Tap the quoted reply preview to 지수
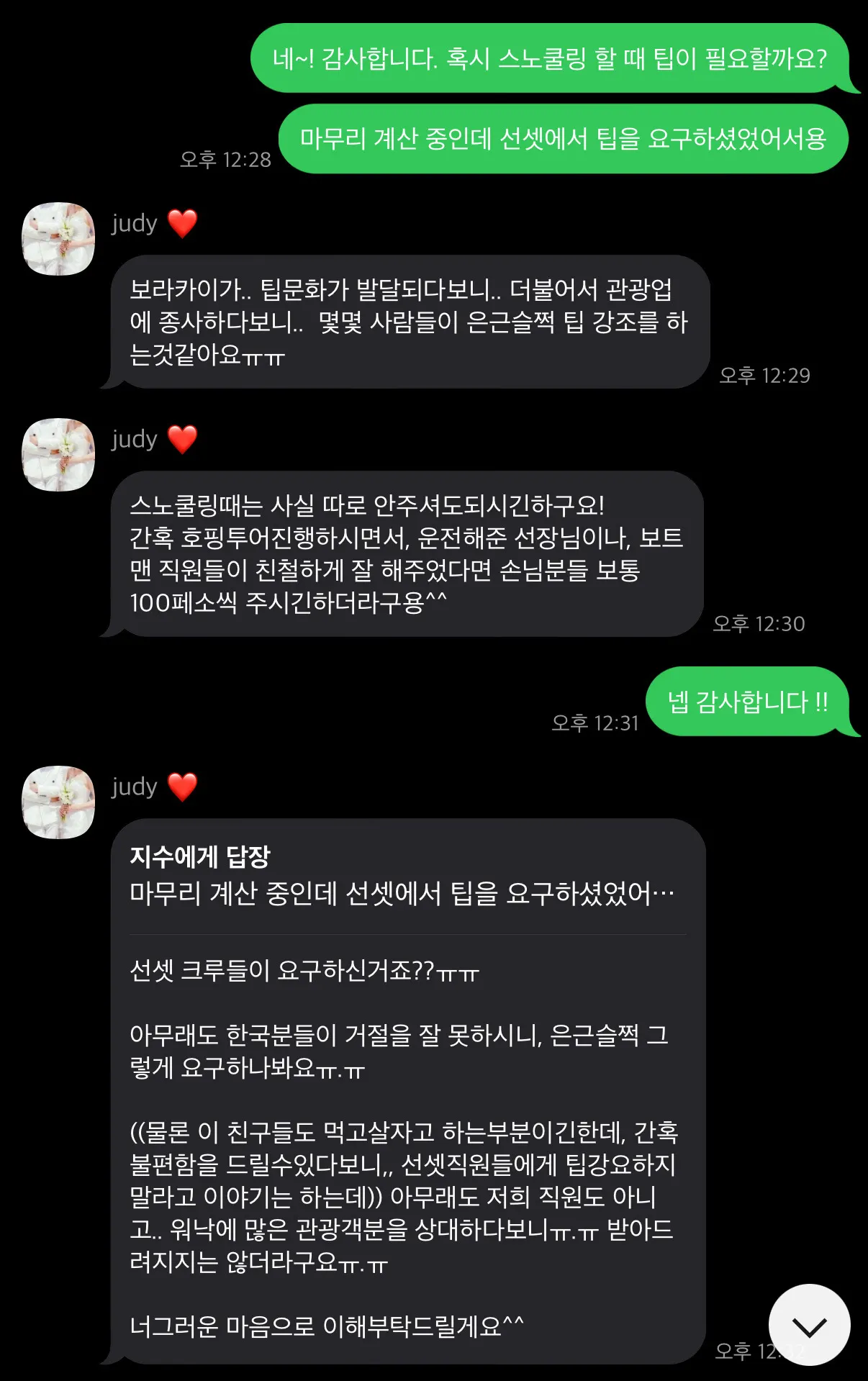The width and height of the screenshot is (868, 1381). [407, 876]
